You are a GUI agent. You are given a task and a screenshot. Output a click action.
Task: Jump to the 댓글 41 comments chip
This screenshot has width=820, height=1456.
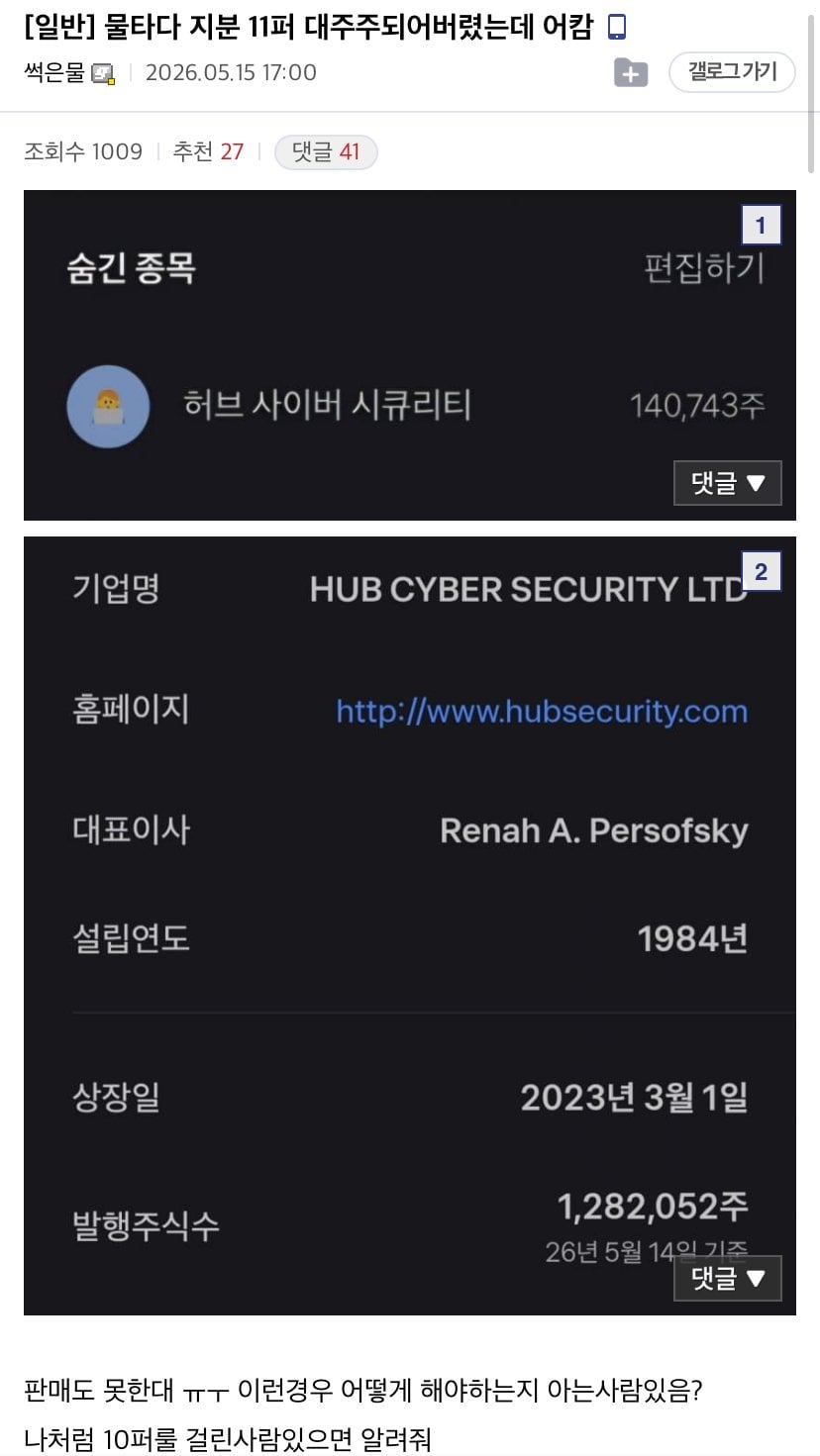326,152
